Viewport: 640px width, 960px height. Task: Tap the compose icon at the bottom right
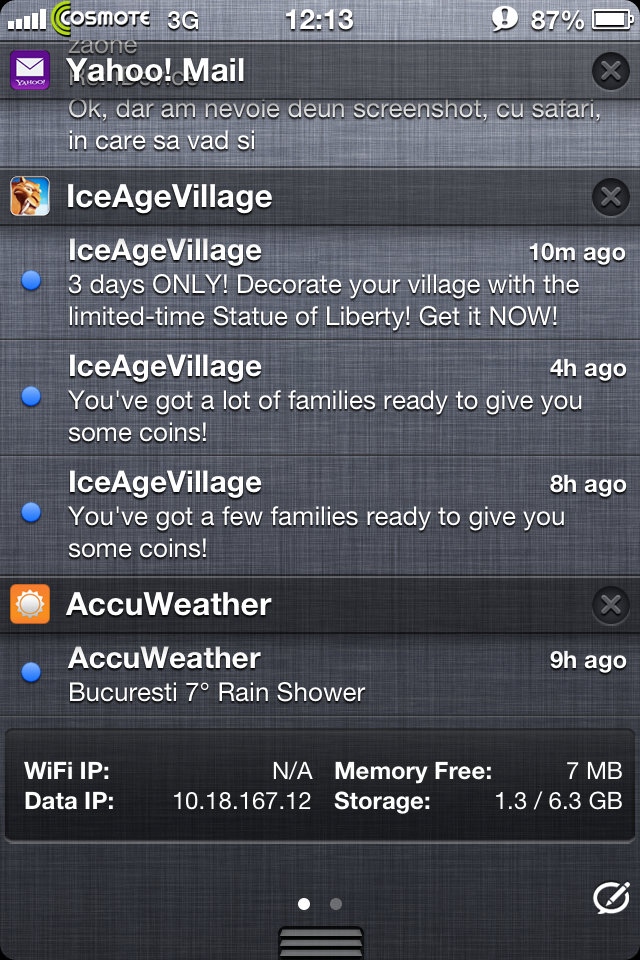tap(611, 898)
